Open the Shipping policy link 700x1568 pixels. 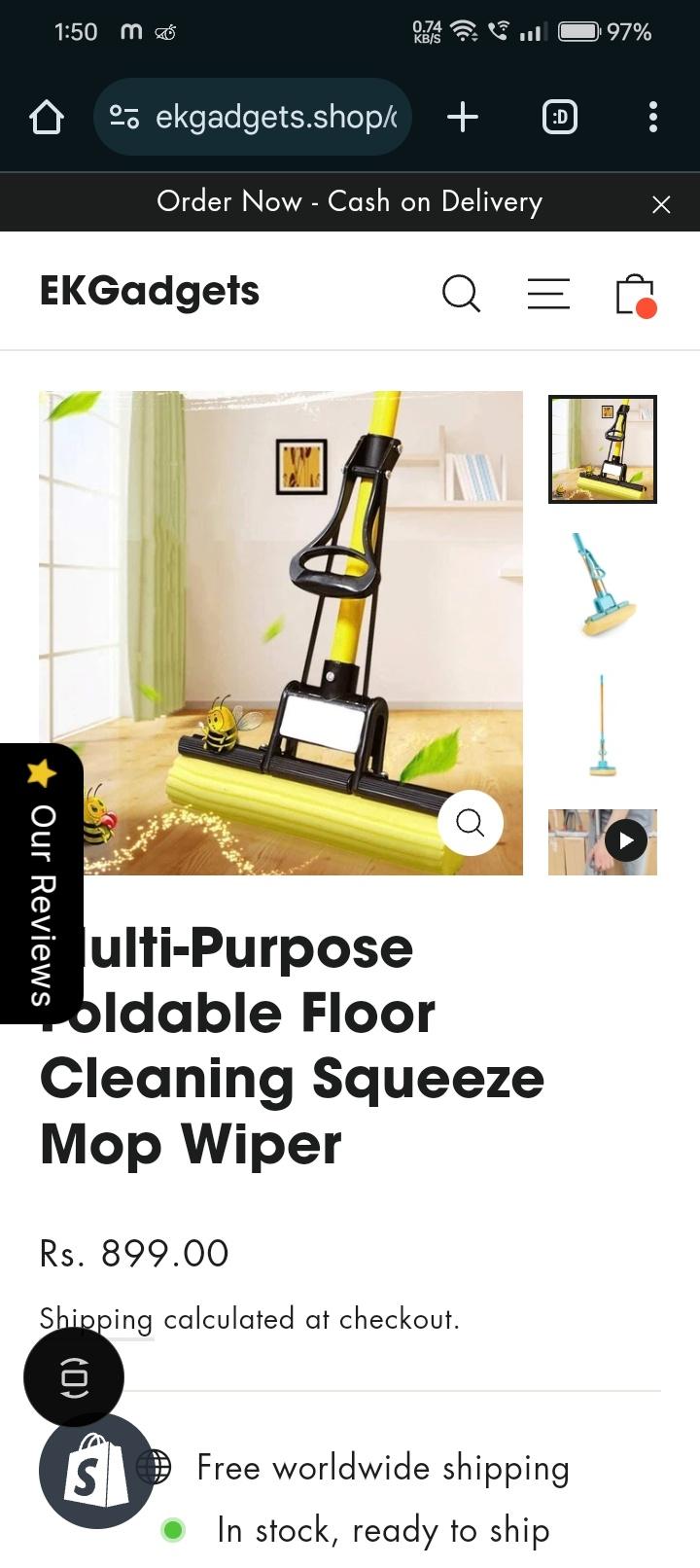(95, 1320)
